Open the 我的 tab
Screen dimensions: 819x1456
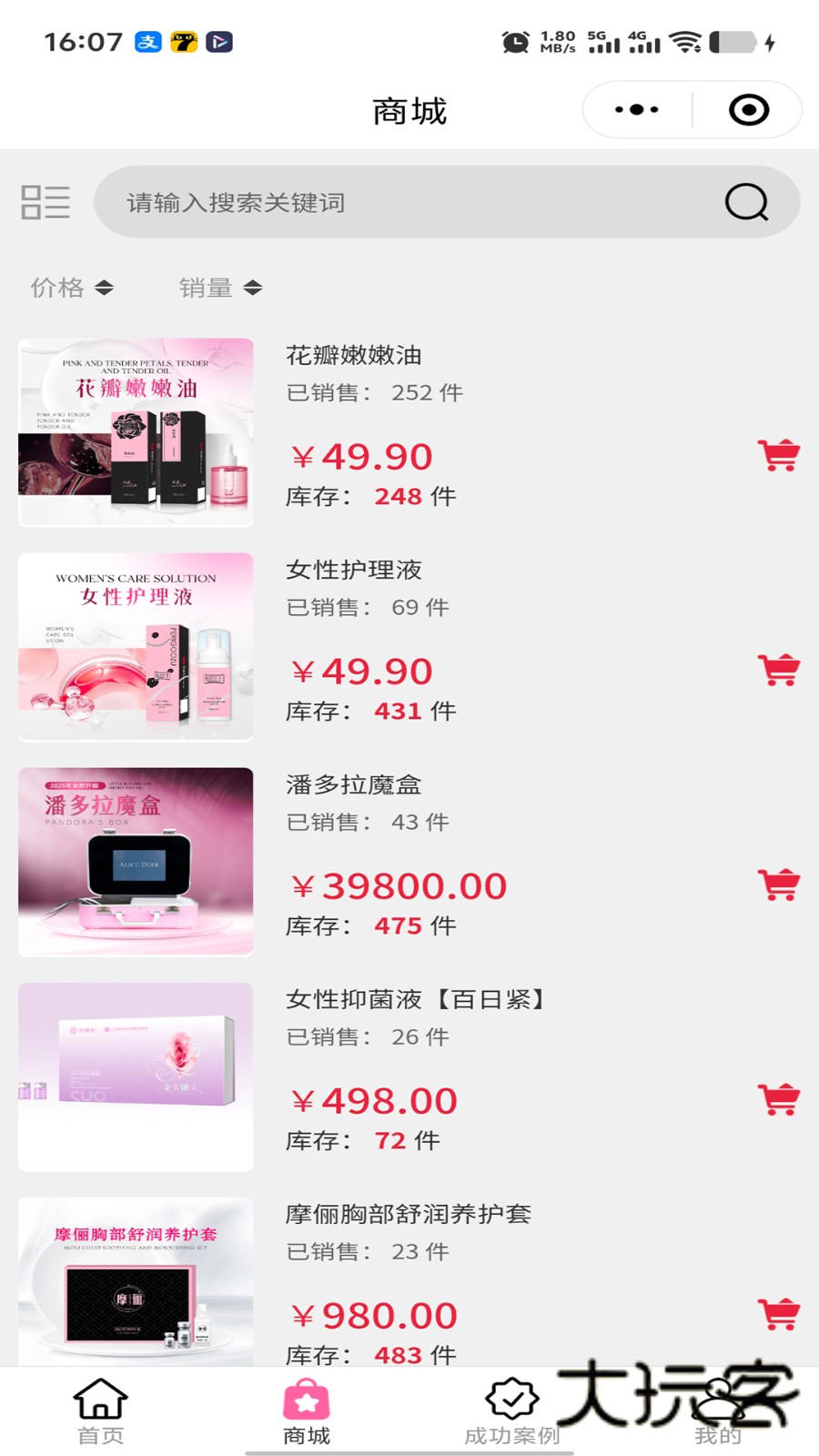point(718,1410)
